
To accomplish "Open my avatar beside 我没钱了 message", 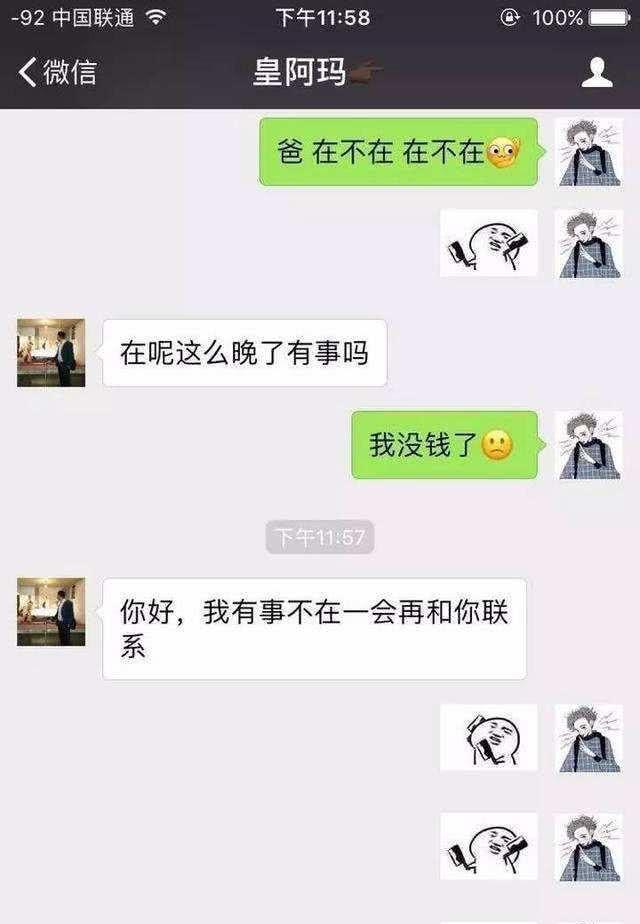I will (589, 444).
